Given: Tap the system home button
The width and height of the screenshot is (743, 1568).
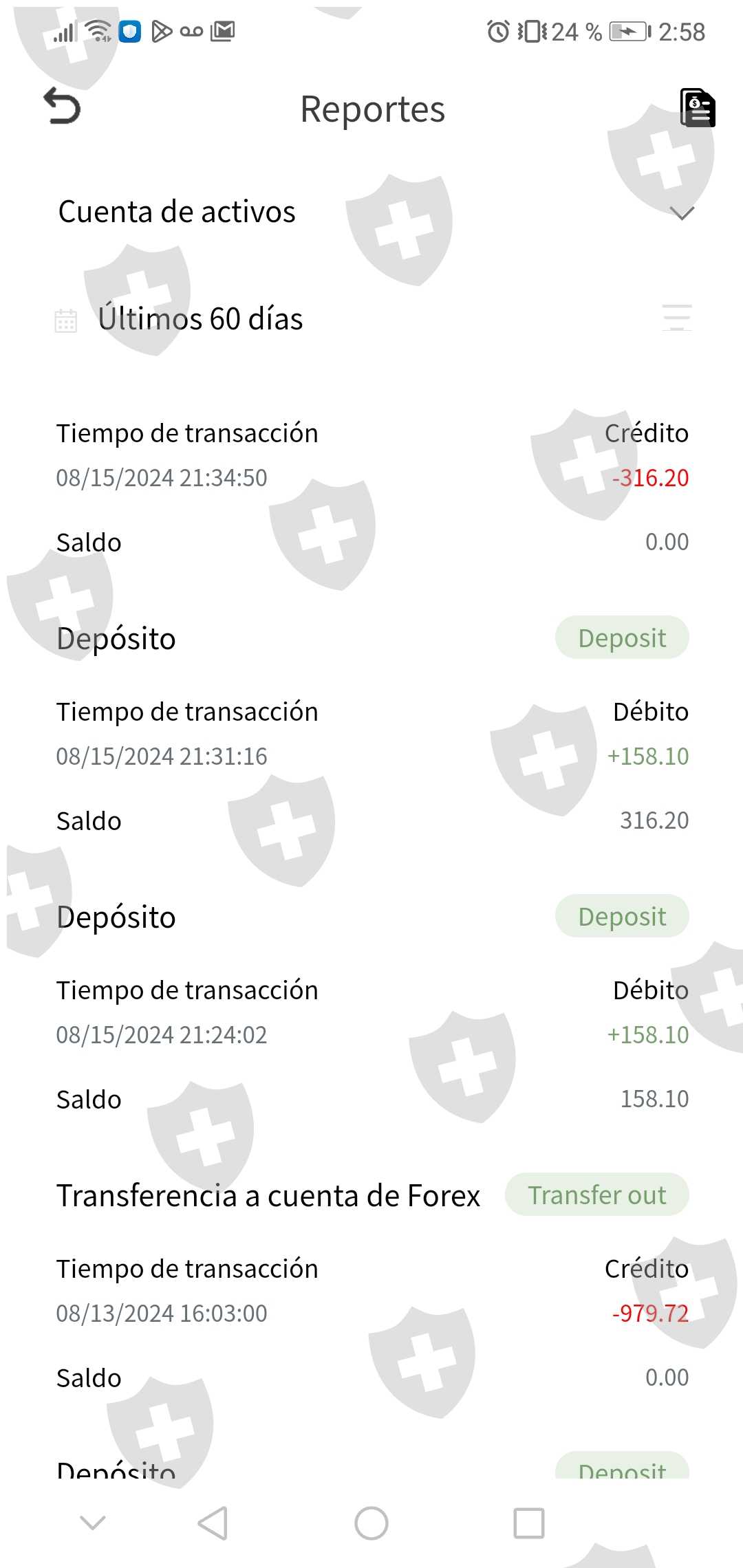Looking at the screenshot, I should (x=371, y=1523).
